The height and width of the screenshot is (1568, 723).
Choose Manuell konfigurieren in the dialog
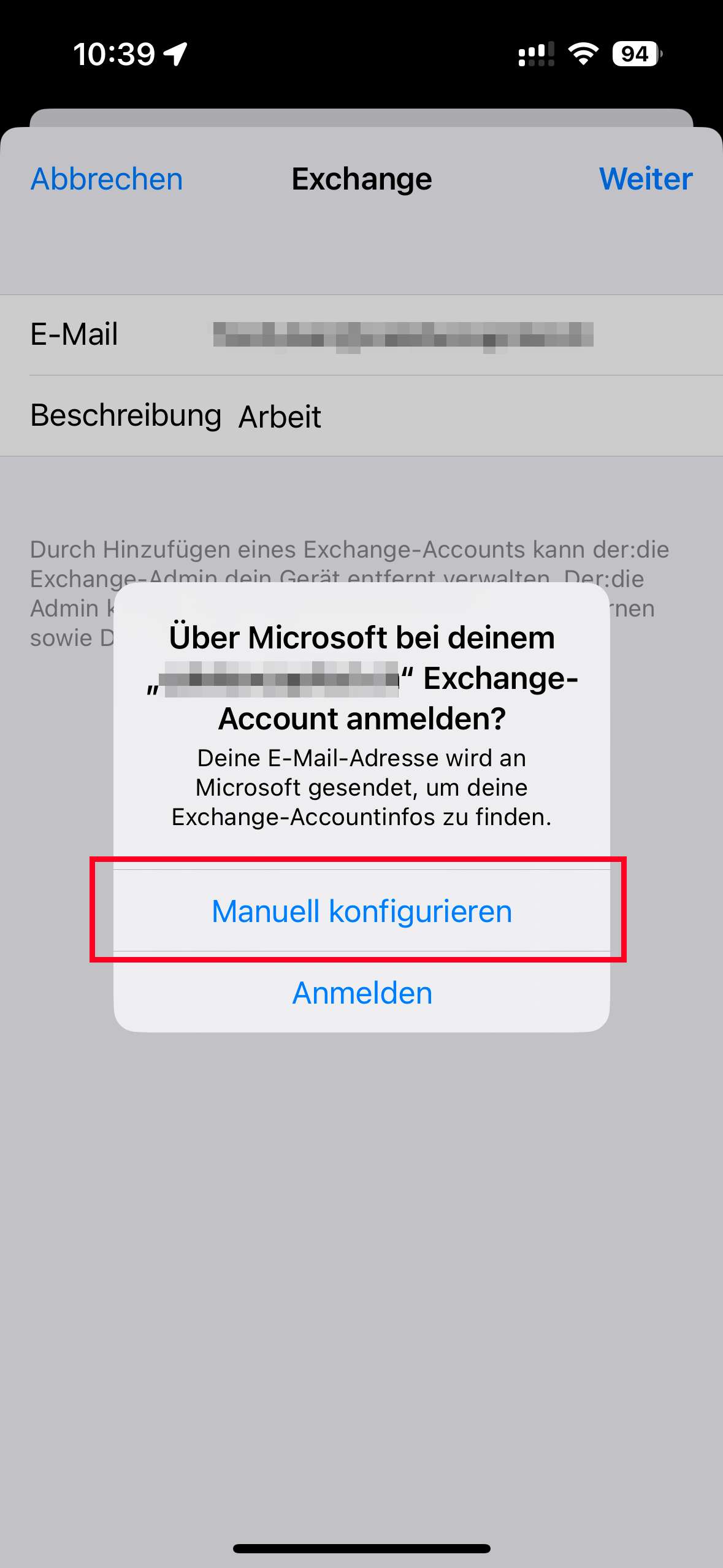point(362,910)
